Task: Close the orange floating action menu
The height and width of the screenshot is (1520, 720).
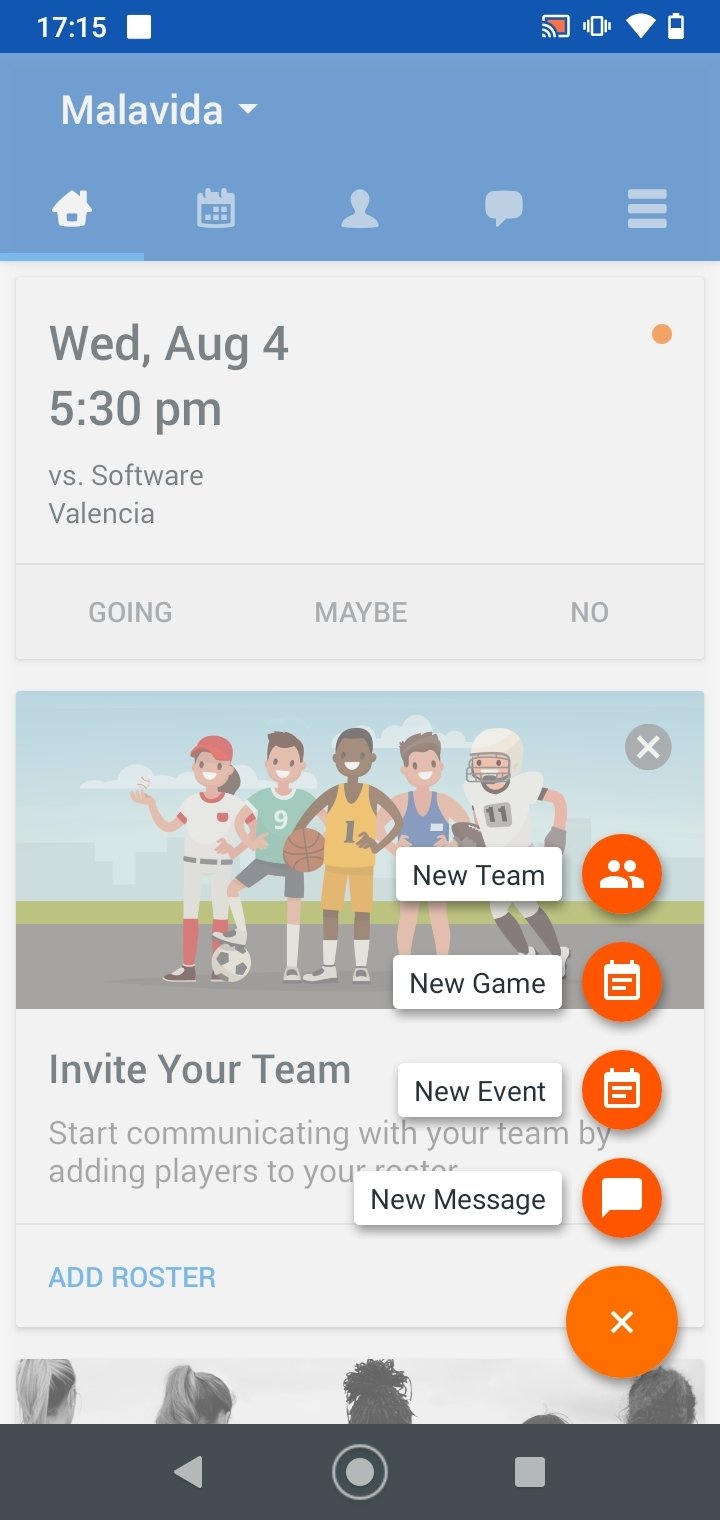Action: [x=622, y=1322]
